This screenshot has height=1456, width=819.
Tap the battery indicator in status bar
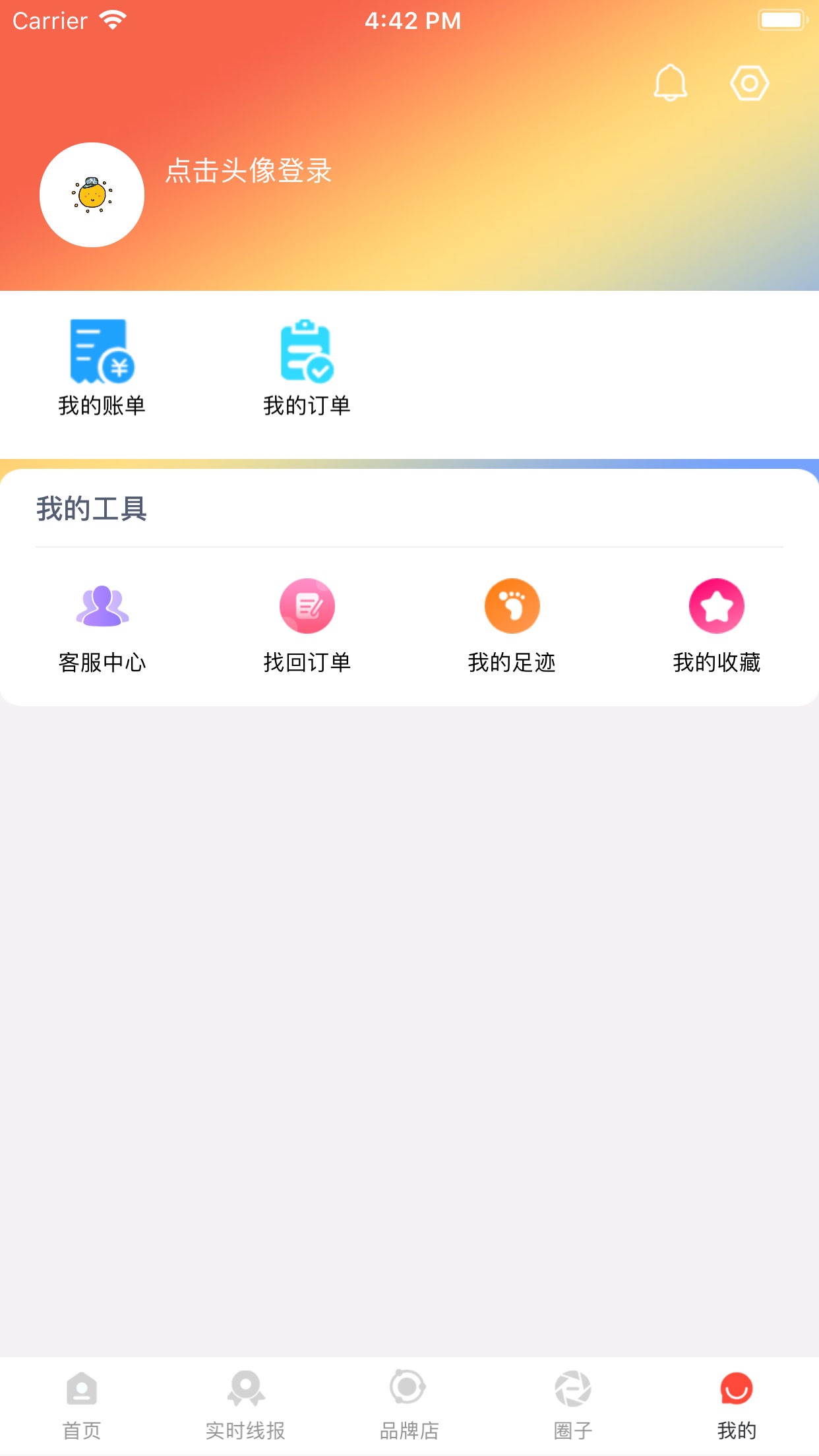(x=783, y=20)
